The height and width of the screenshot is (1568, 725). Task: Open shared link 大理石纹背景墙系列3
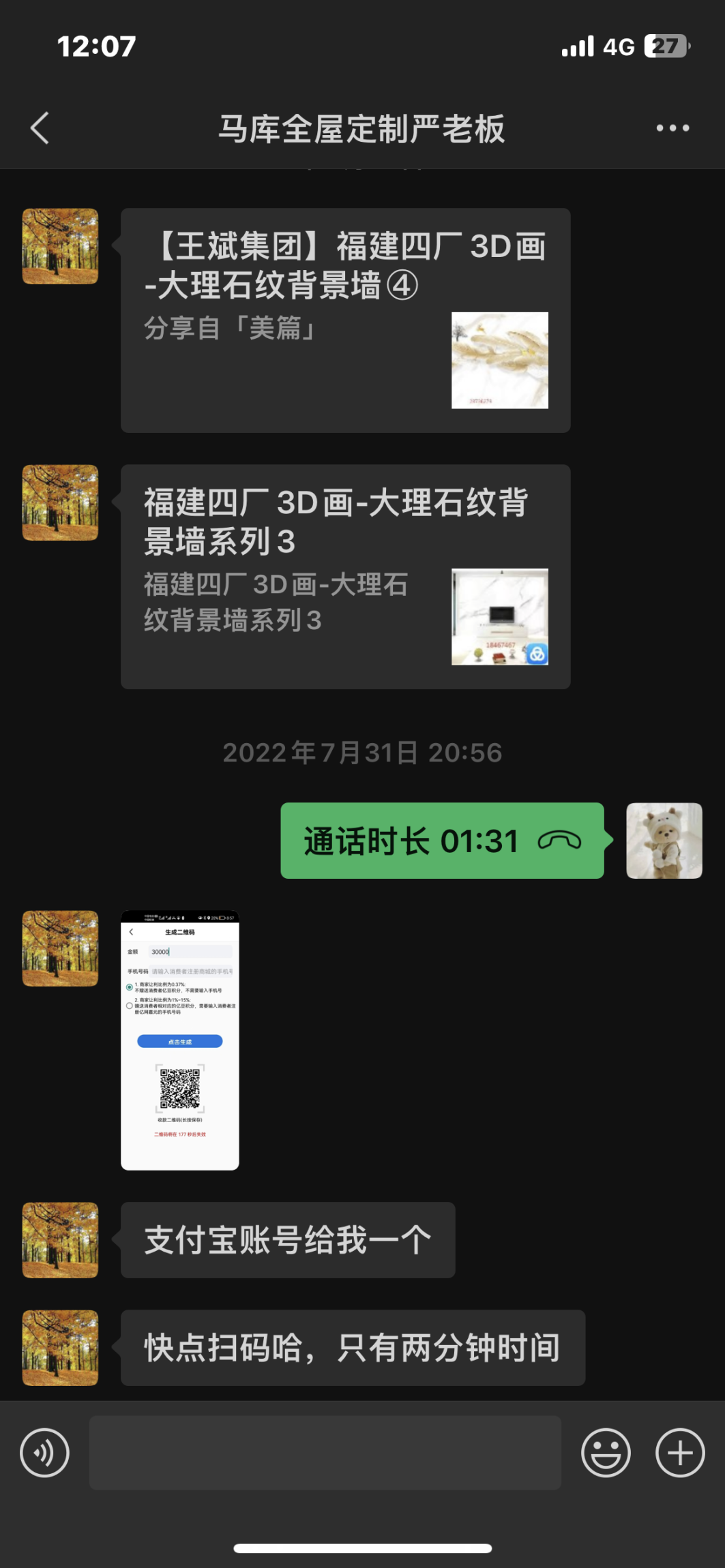[345, 577]
